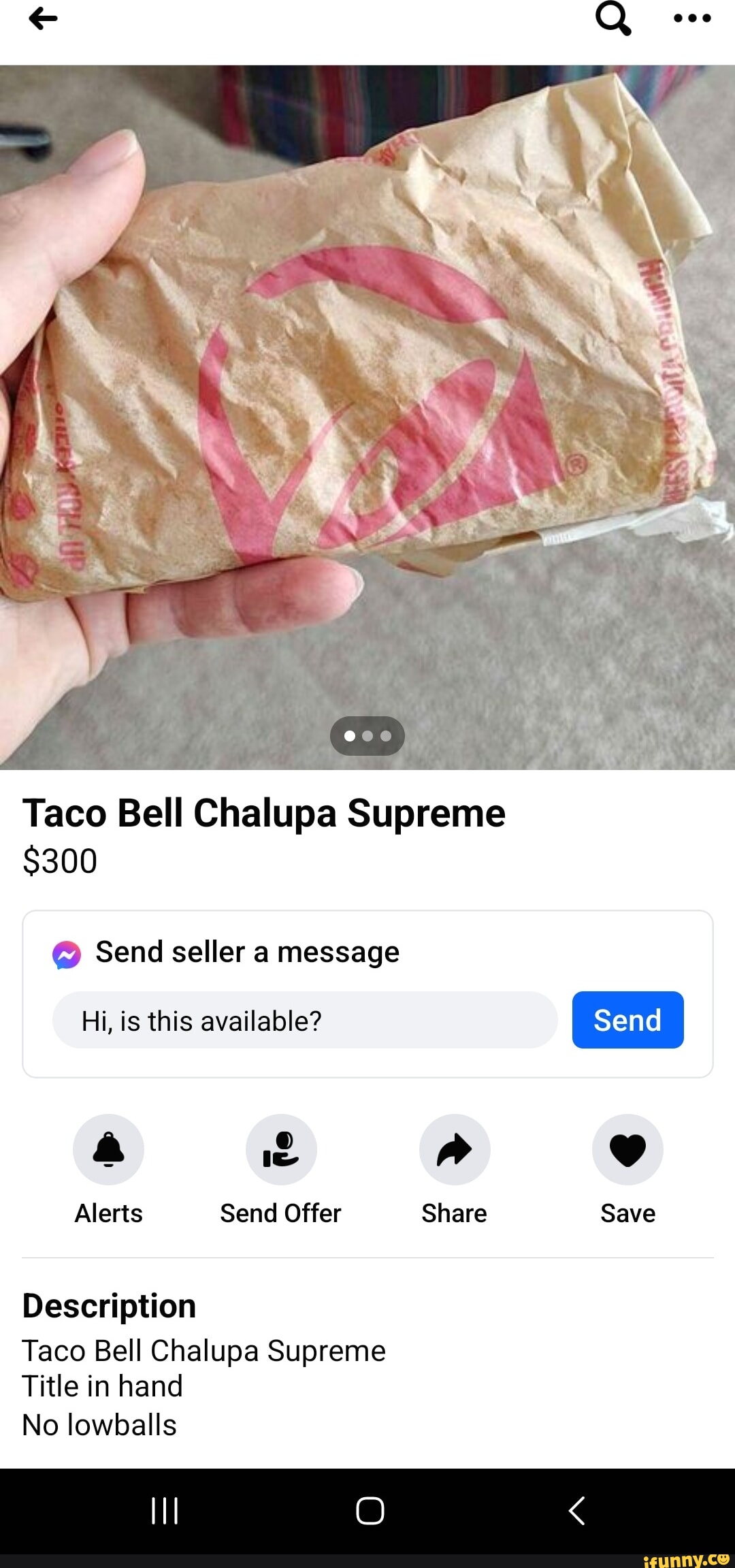Tap the message field saying Hi, is this available?
The width and height of the screenshot is (735, 1568).
click(x=306, y=1019)
